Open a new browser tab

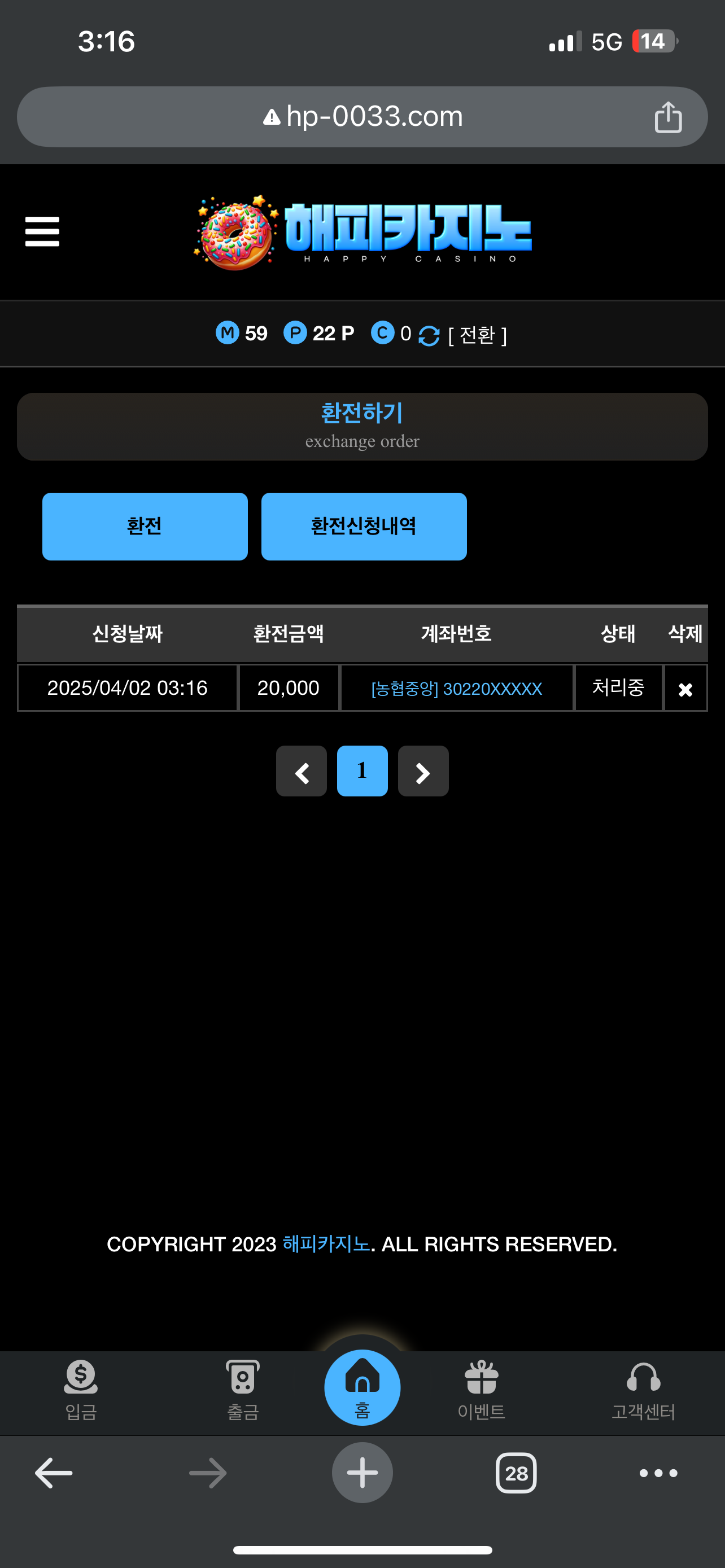click(362, 1473)
